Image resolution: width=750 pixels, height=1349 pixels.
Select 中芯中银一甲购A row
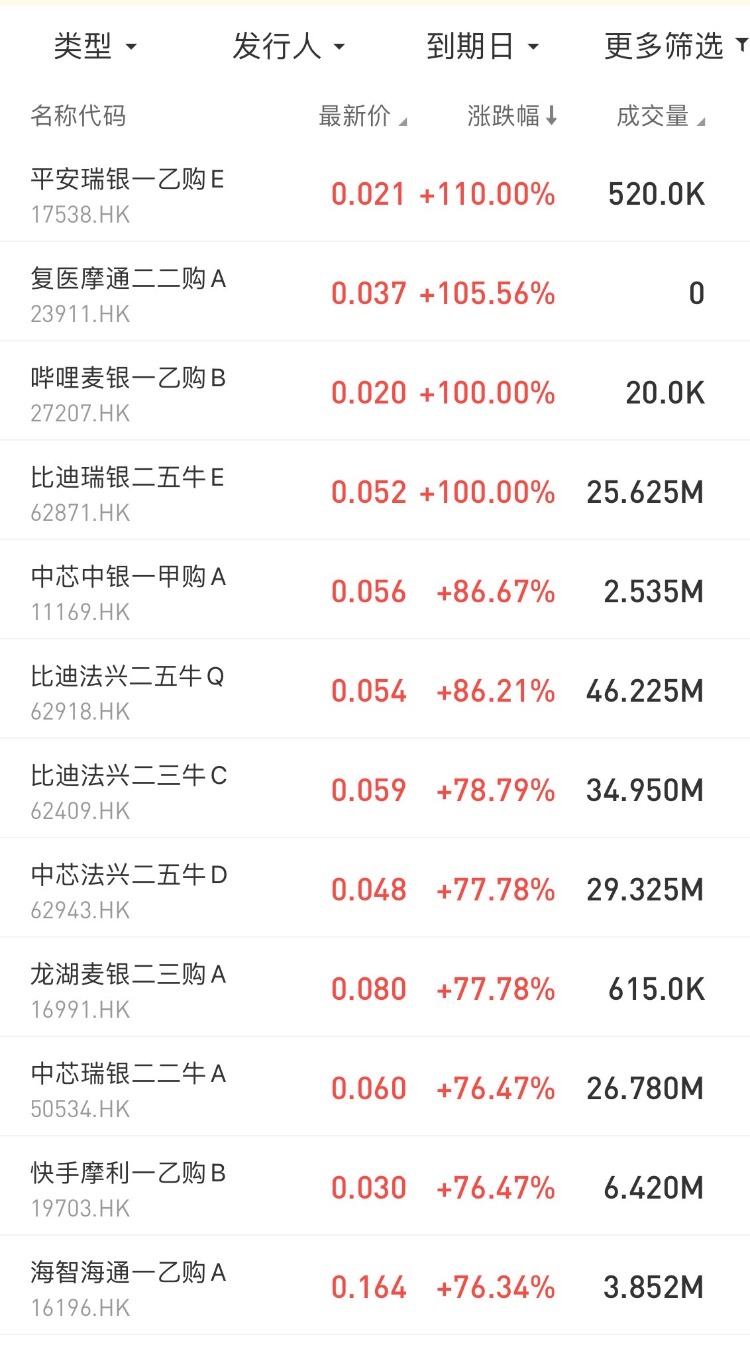pos(375,590)
